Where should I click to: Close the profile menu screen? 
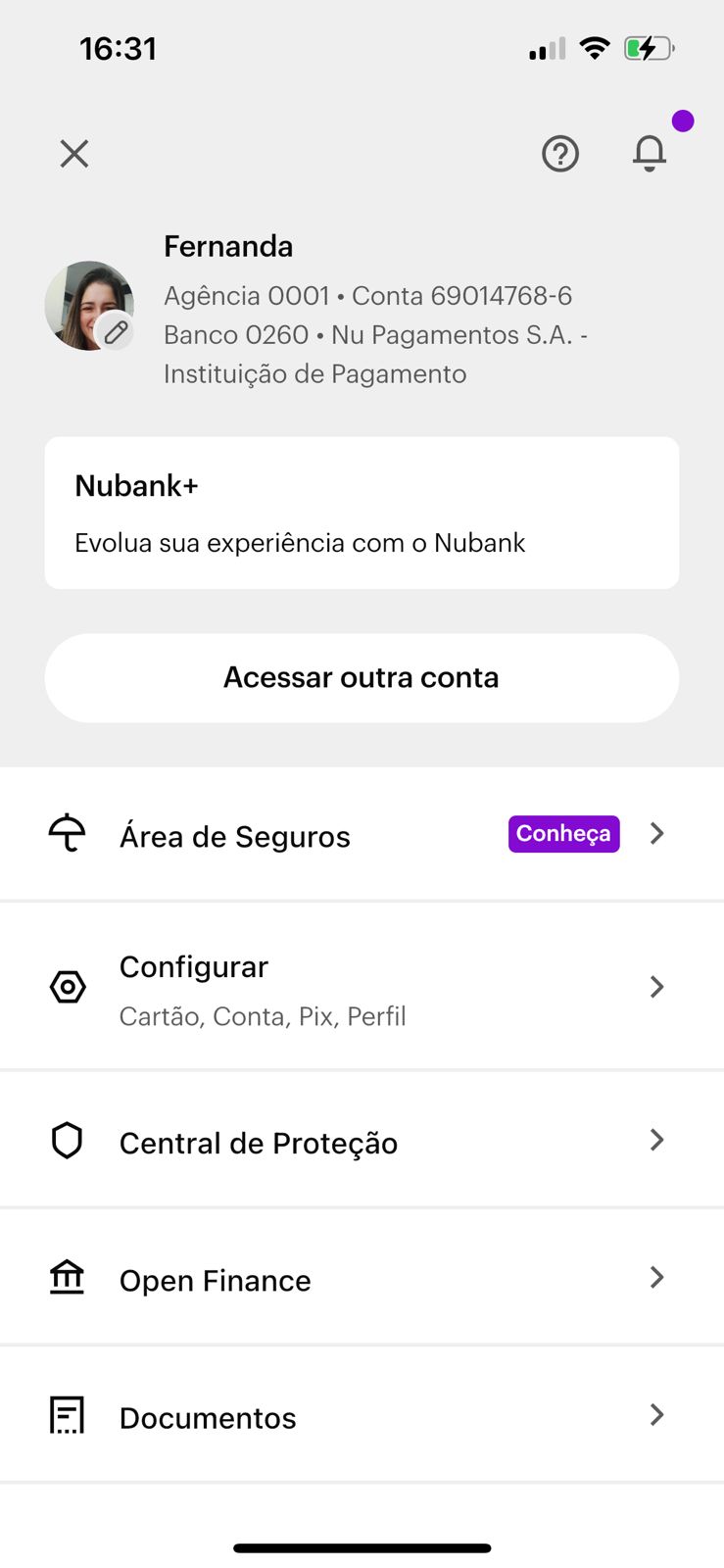point(74,154)
